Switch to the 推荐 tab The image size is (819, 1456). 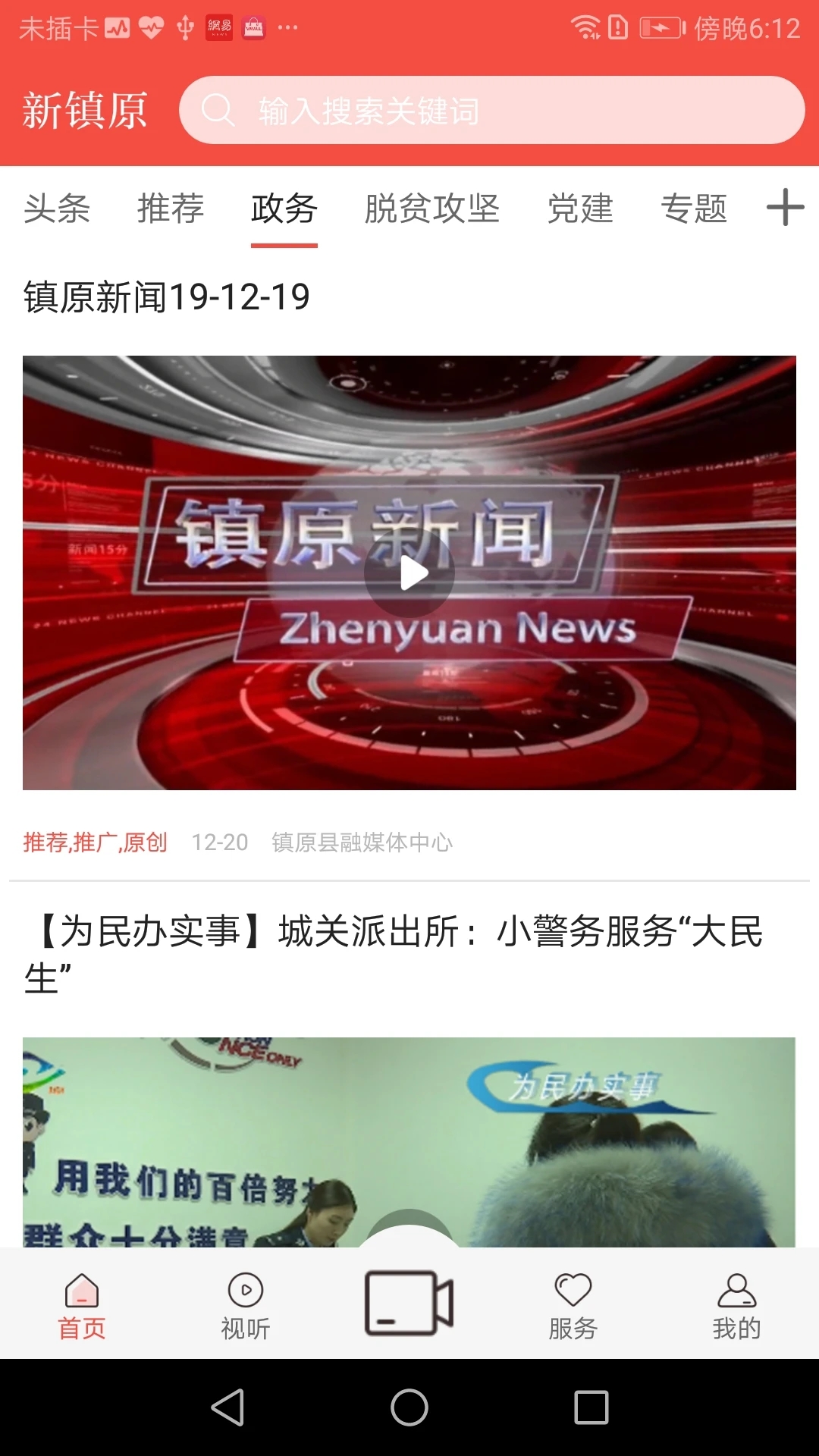coord(171,209)
